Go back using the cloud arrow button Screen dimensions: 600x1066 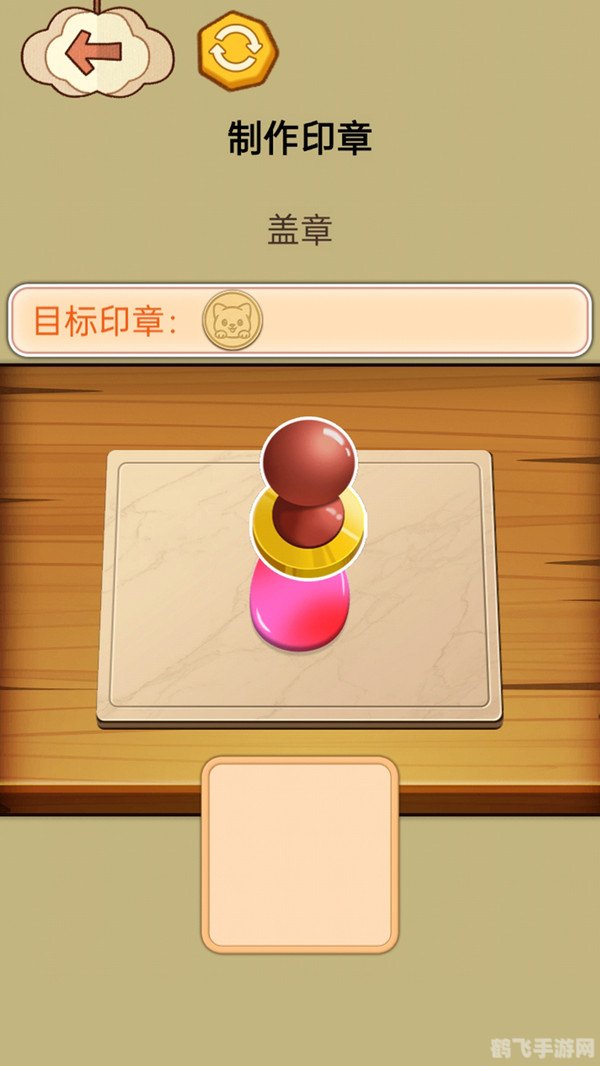coord(95,52)
